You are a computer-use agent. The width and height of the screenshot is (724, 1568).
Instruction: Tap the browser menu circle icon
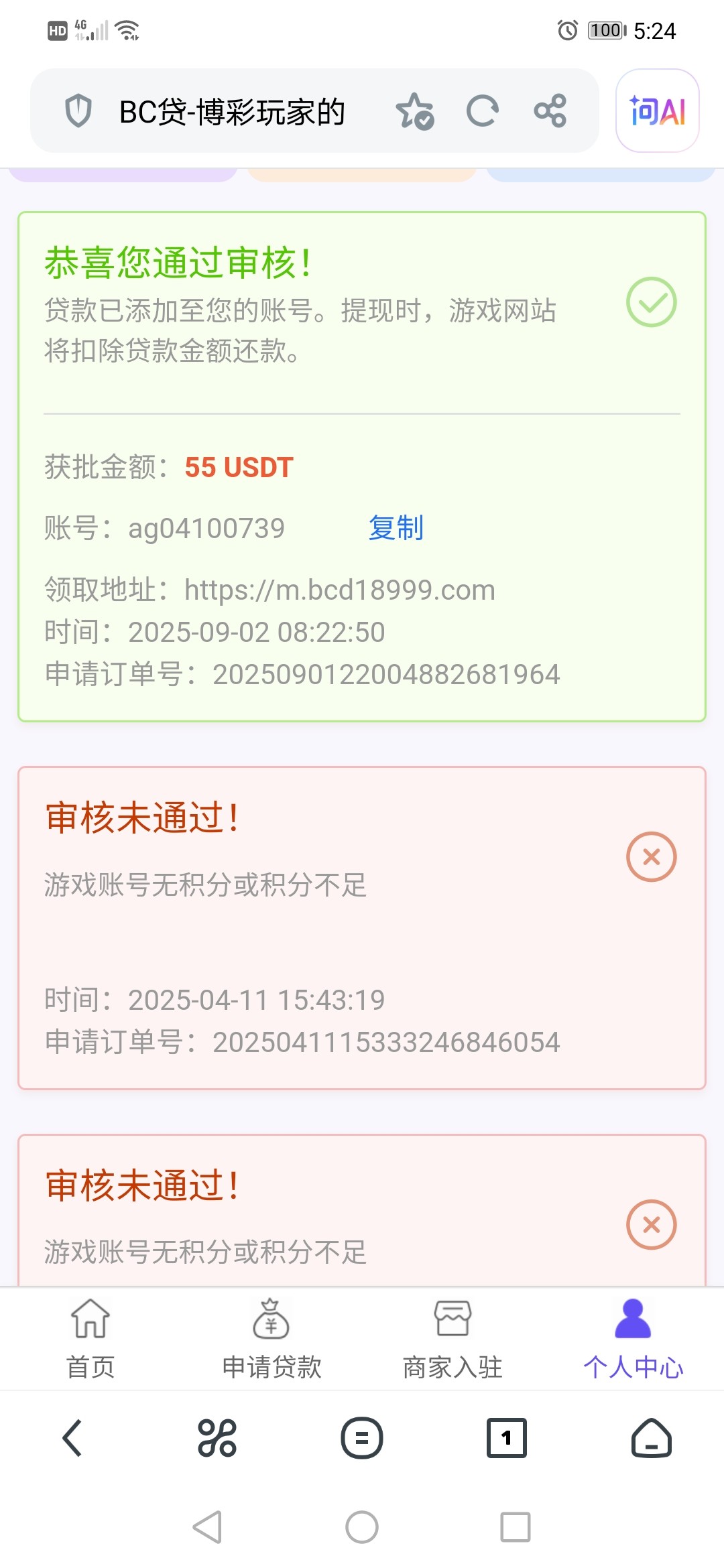[361, 1436]
